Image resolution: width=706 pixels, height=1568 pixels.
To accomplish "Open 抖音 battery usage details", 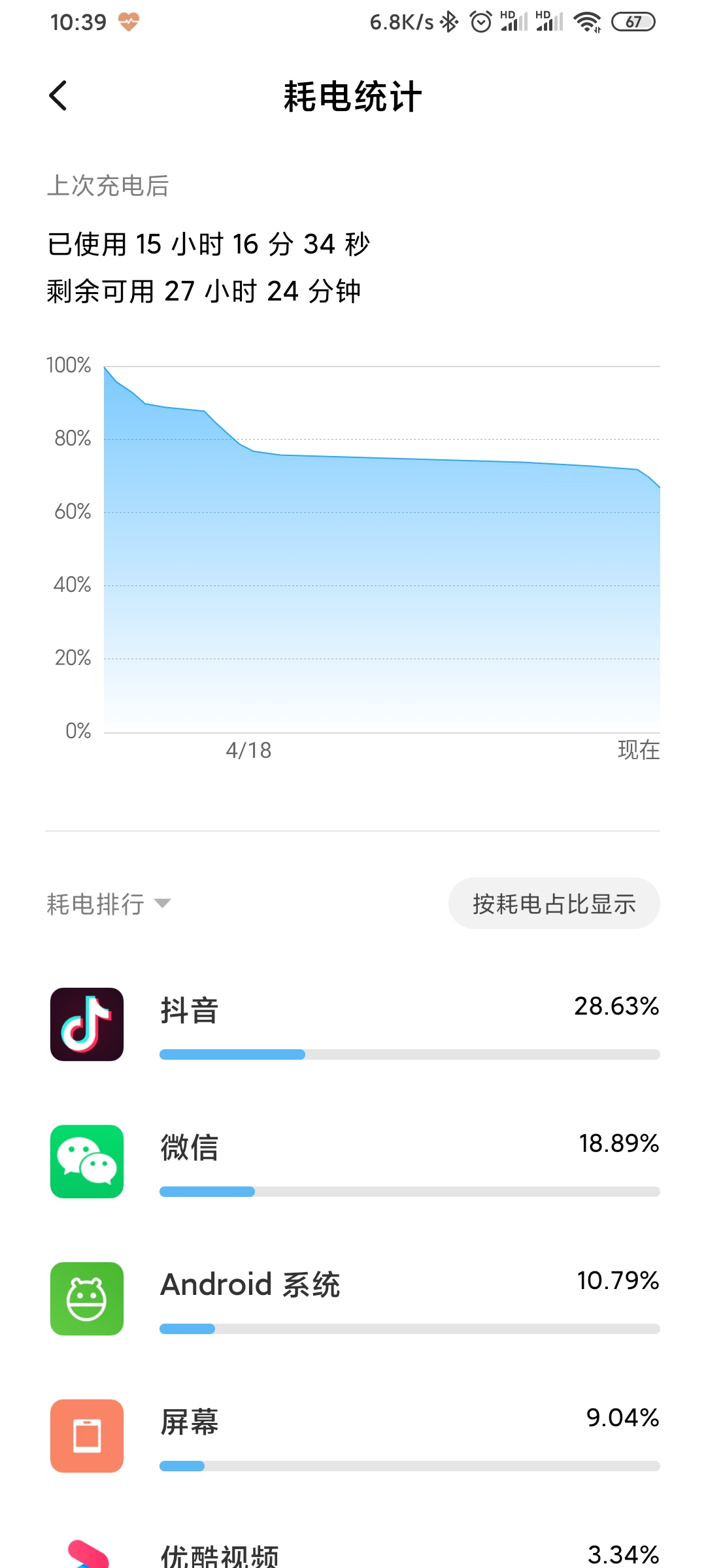I will tap(353, 1024).
